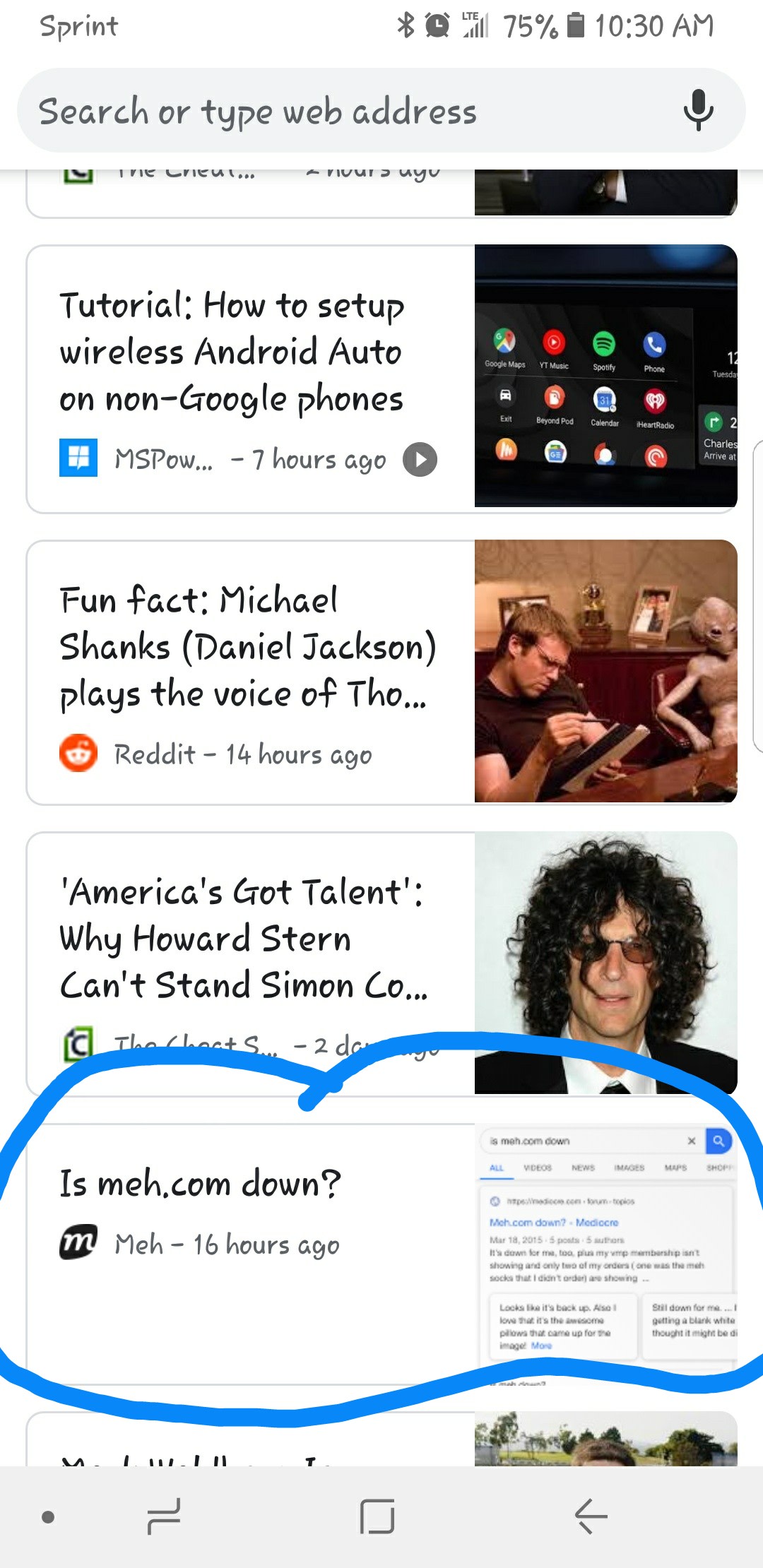Play the MSPoweruser article audio
Viewport: 763px width, 1568px height.
click(x=420, y=460)
